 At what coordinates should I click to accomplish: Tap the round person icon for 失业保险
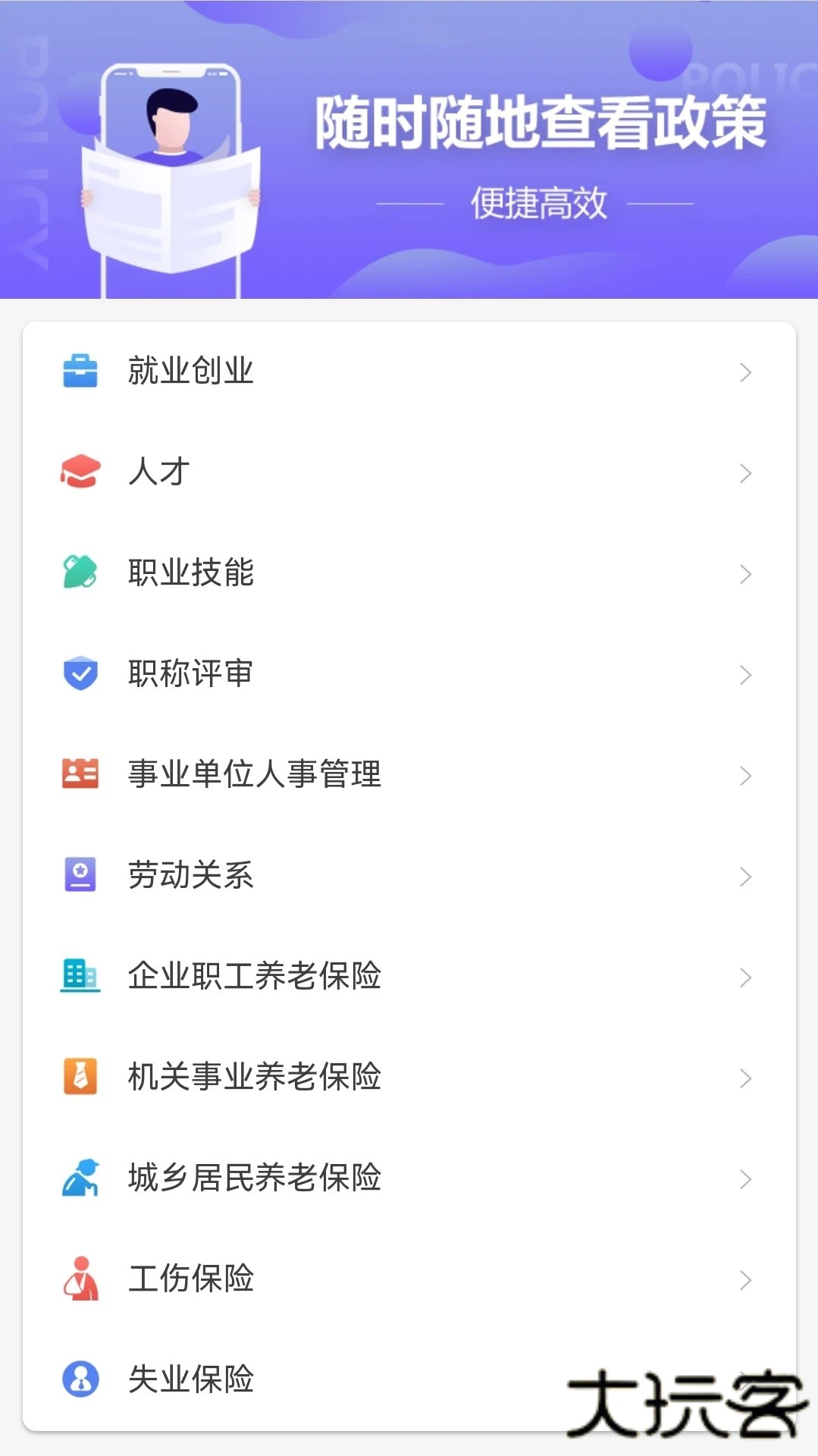pos(80,1380)
